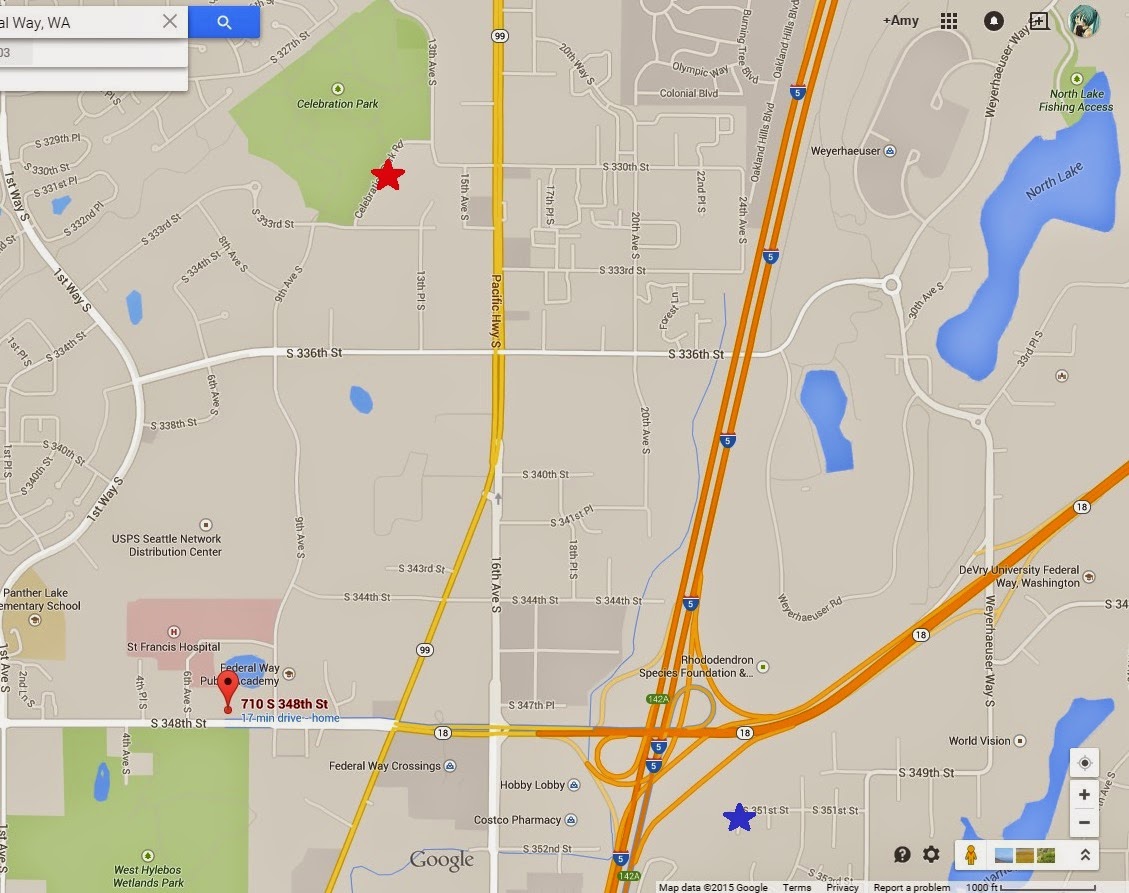1129x893 pixels.
Task: Open the map settings gear
Action: coord(931,854)
